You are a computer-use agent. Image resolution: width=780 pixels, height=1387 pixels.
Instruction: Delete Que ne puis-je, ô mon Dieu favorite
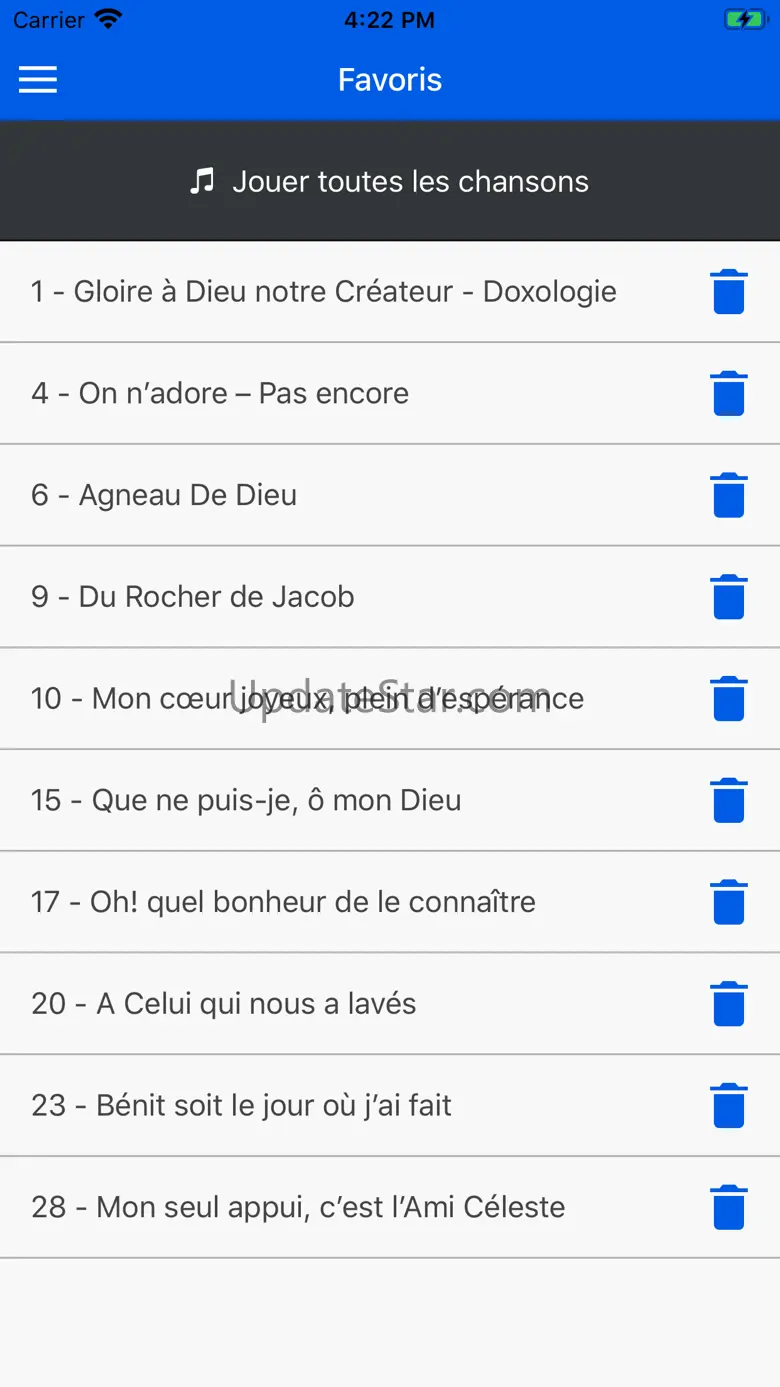[x=729, y=801]
